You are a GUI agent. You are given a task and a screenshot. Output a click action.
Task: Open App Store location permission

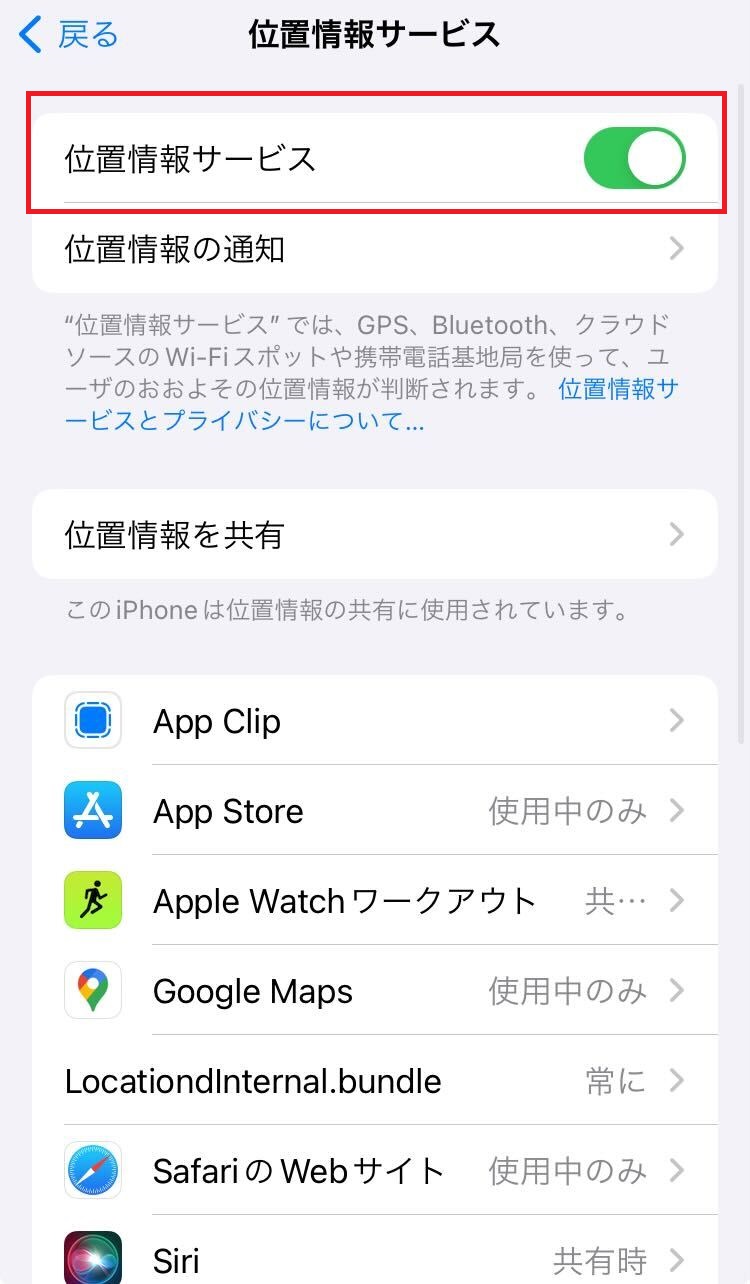(375, 811)
